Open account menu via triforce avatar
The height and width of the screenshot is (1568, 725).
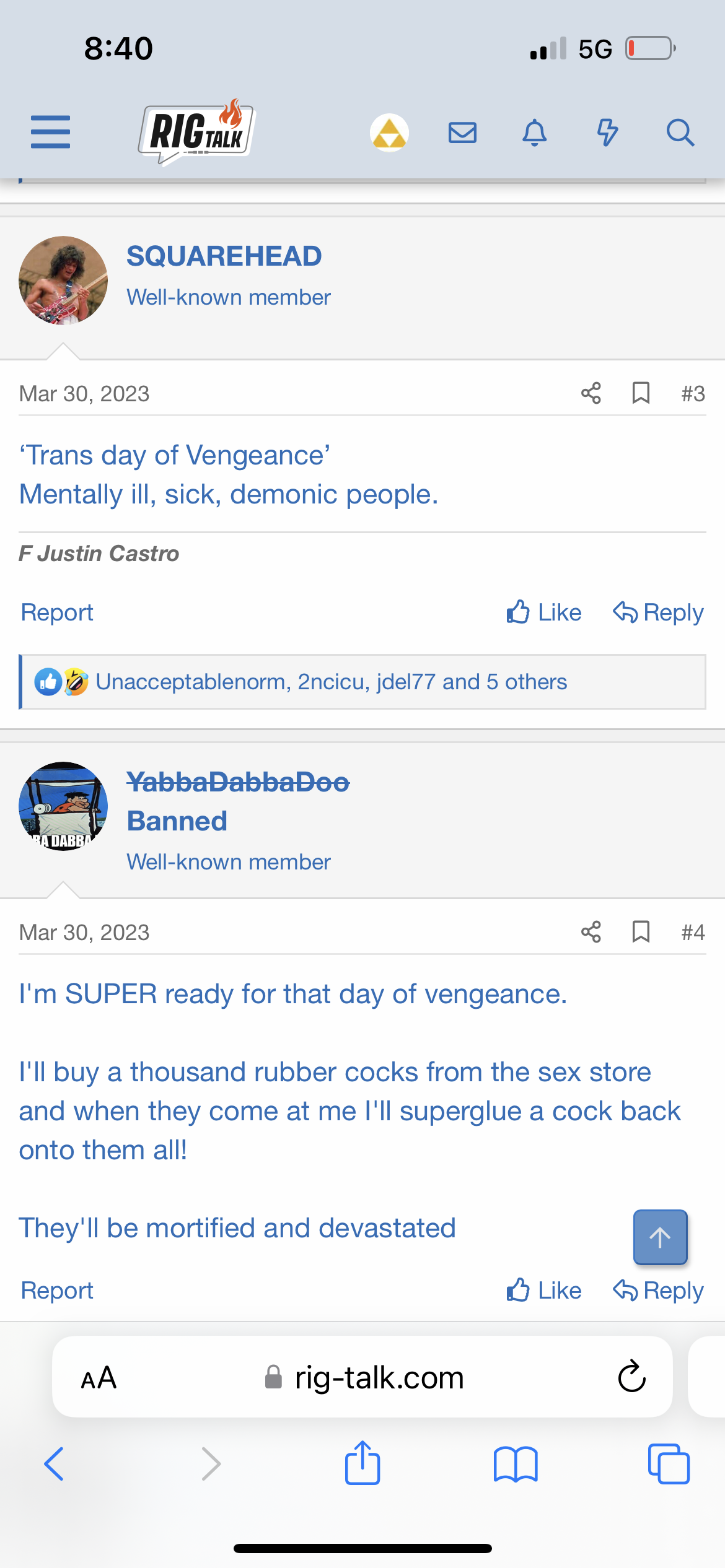(x=389, y=133)
